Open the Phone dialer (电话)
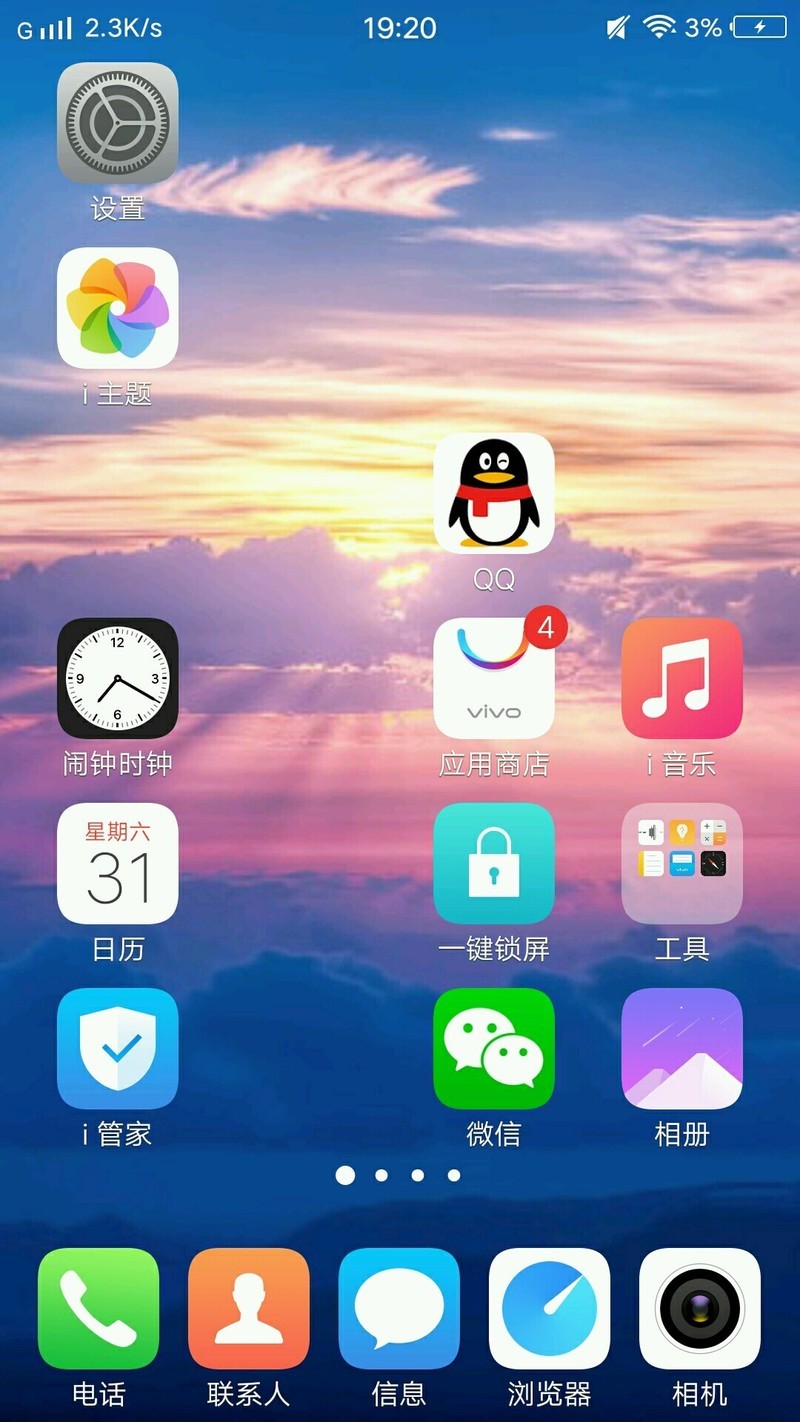 99,1309
